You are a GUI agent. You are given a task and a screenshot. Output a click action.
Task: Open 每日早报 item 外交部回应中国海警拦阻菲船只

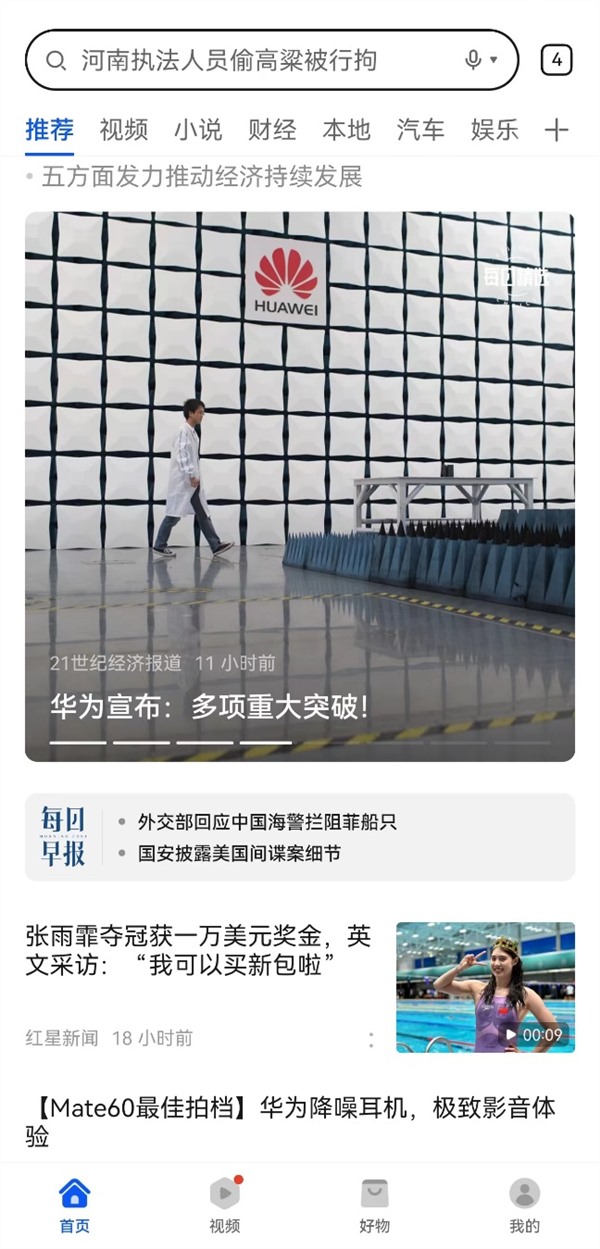(x=267, y=822)
